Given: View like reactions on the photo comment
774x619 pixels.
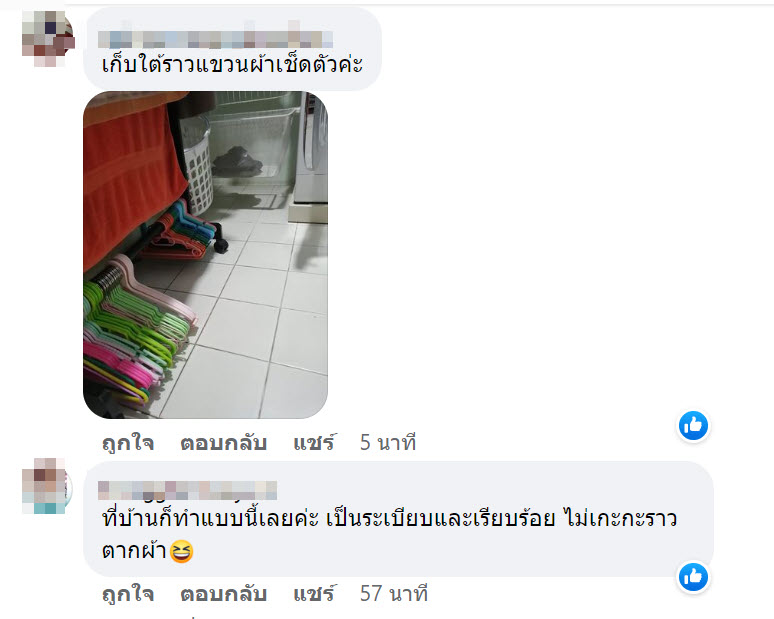Looking at the screenshot, I should (693, 426).
